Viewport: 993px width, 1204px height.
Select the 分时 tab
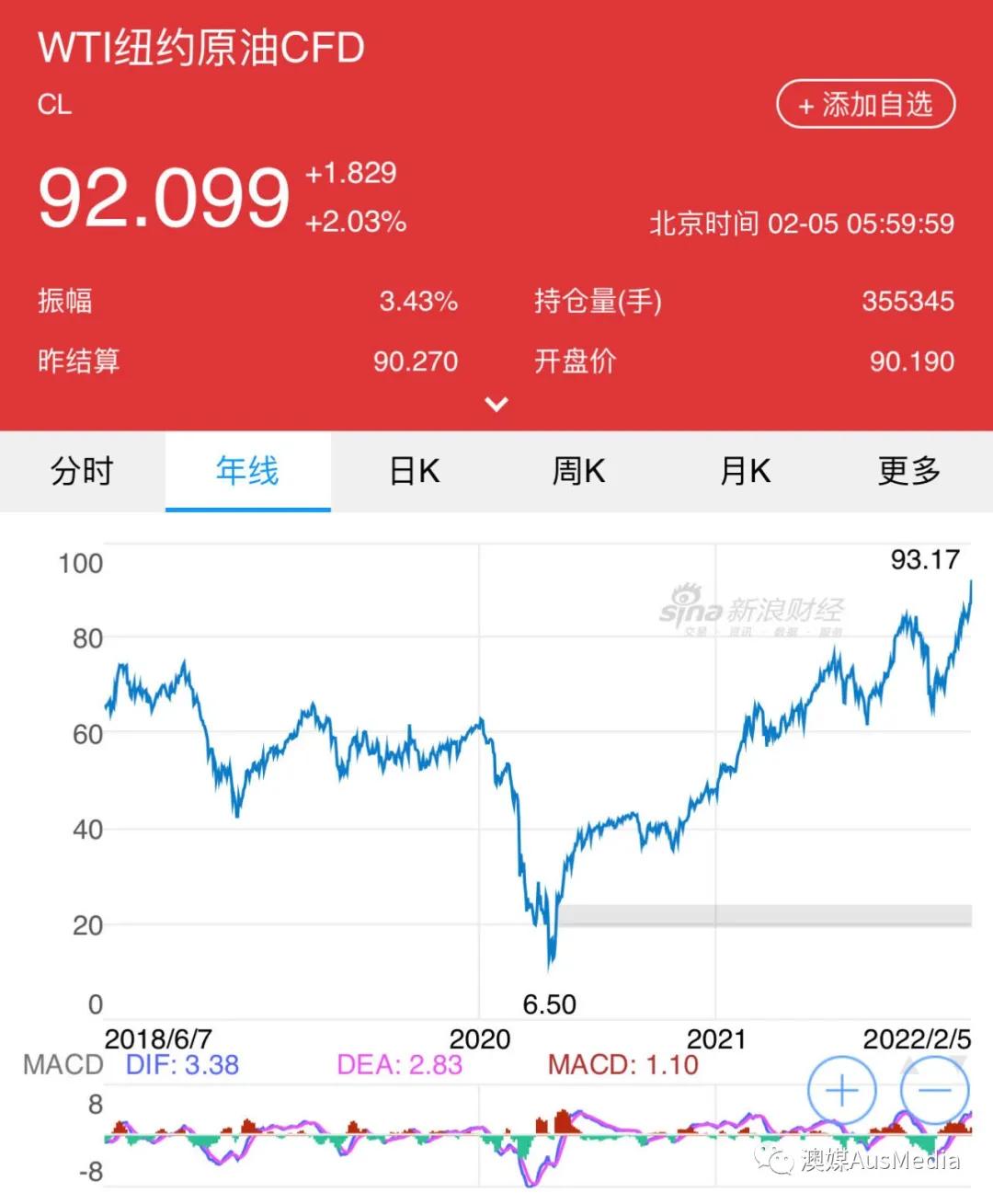tap(81, 471)
